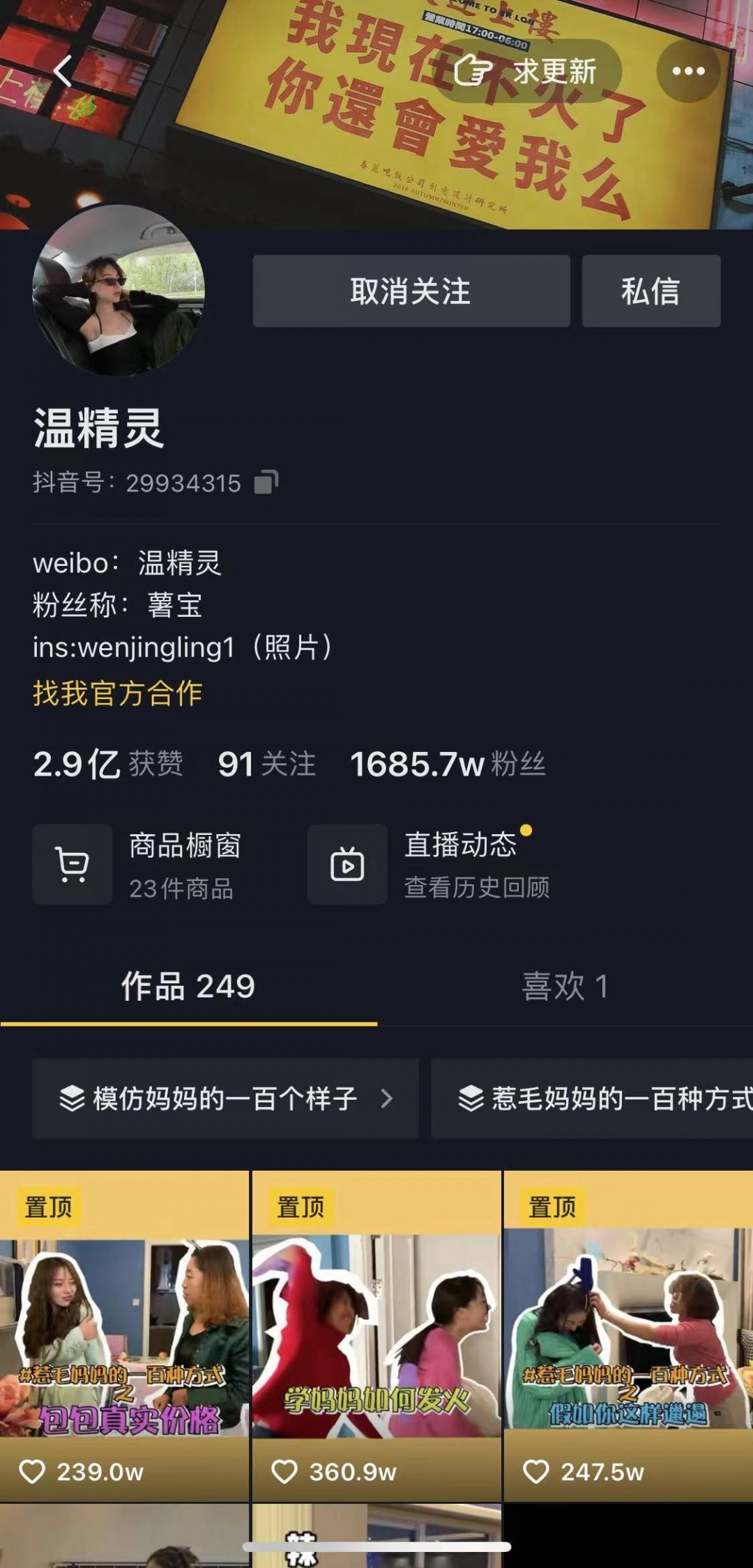The width and height of the screenshot is (753, 1568).
Task: Open 私信 to message the creator
Action: (650, 292)
